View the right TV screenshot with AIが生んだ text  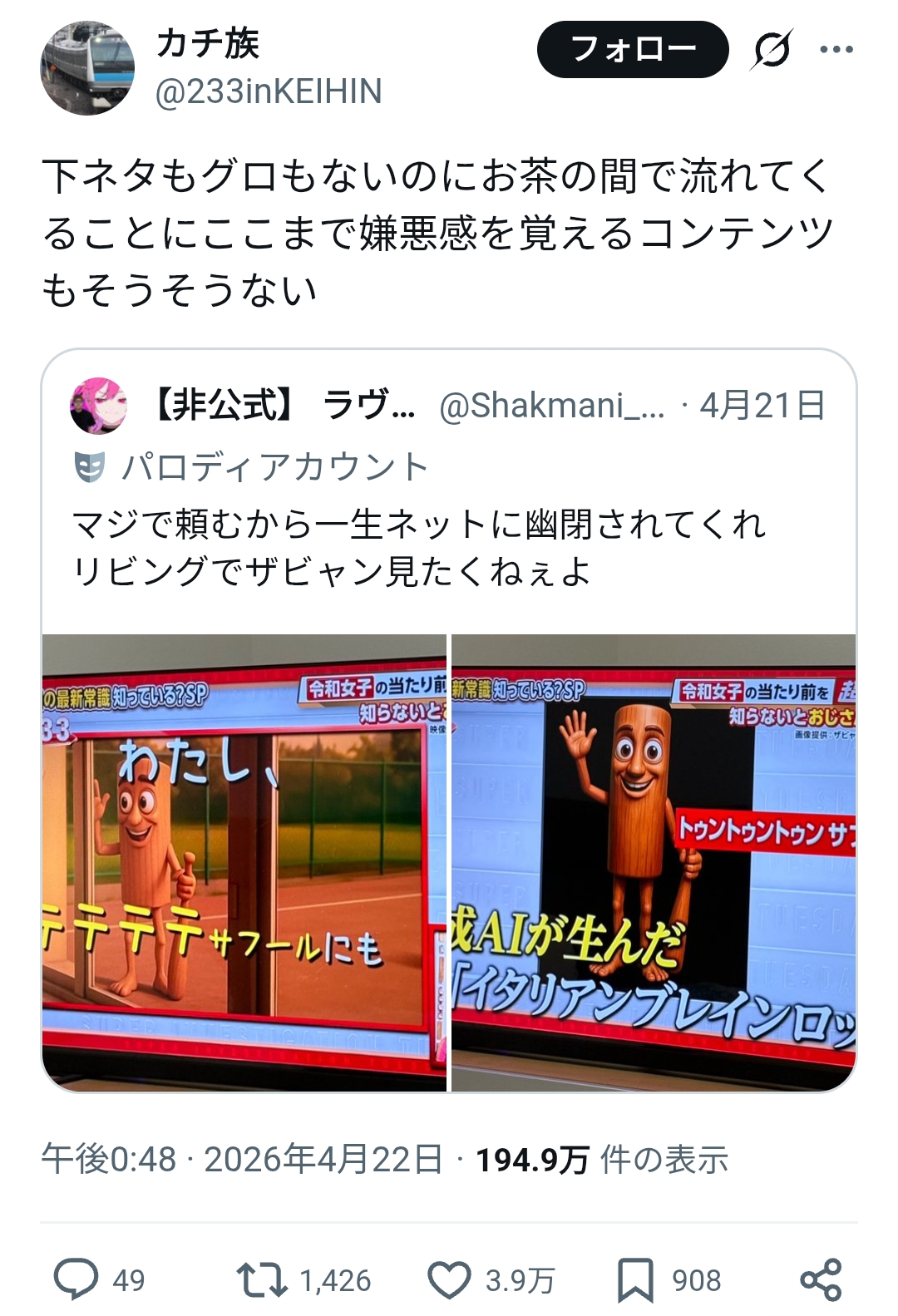654,862
